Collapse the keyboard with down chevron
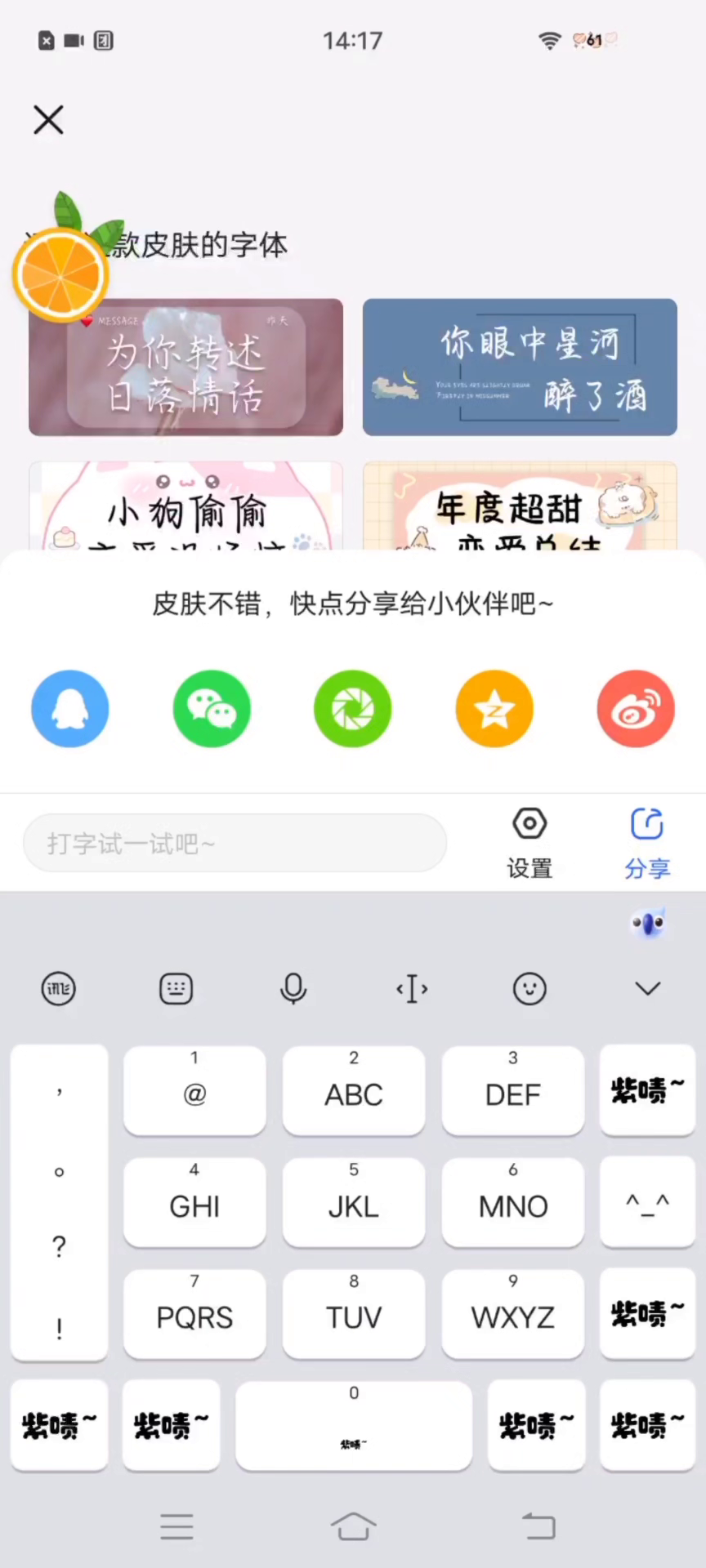The width and height of the screenshot is (706, 1568). coord(648,989)
